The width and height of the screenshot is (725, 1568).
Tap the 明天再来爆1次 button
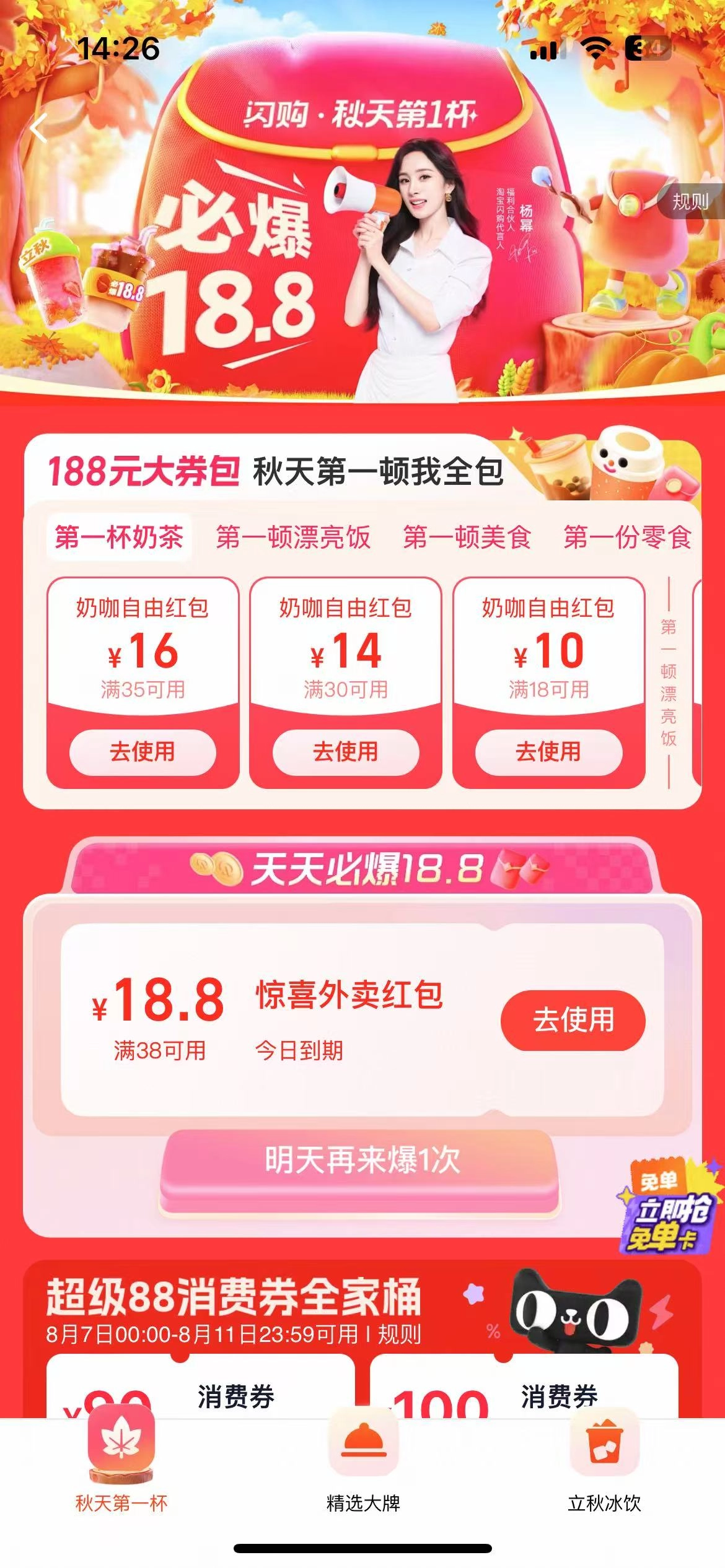(x=362, y=1160)
